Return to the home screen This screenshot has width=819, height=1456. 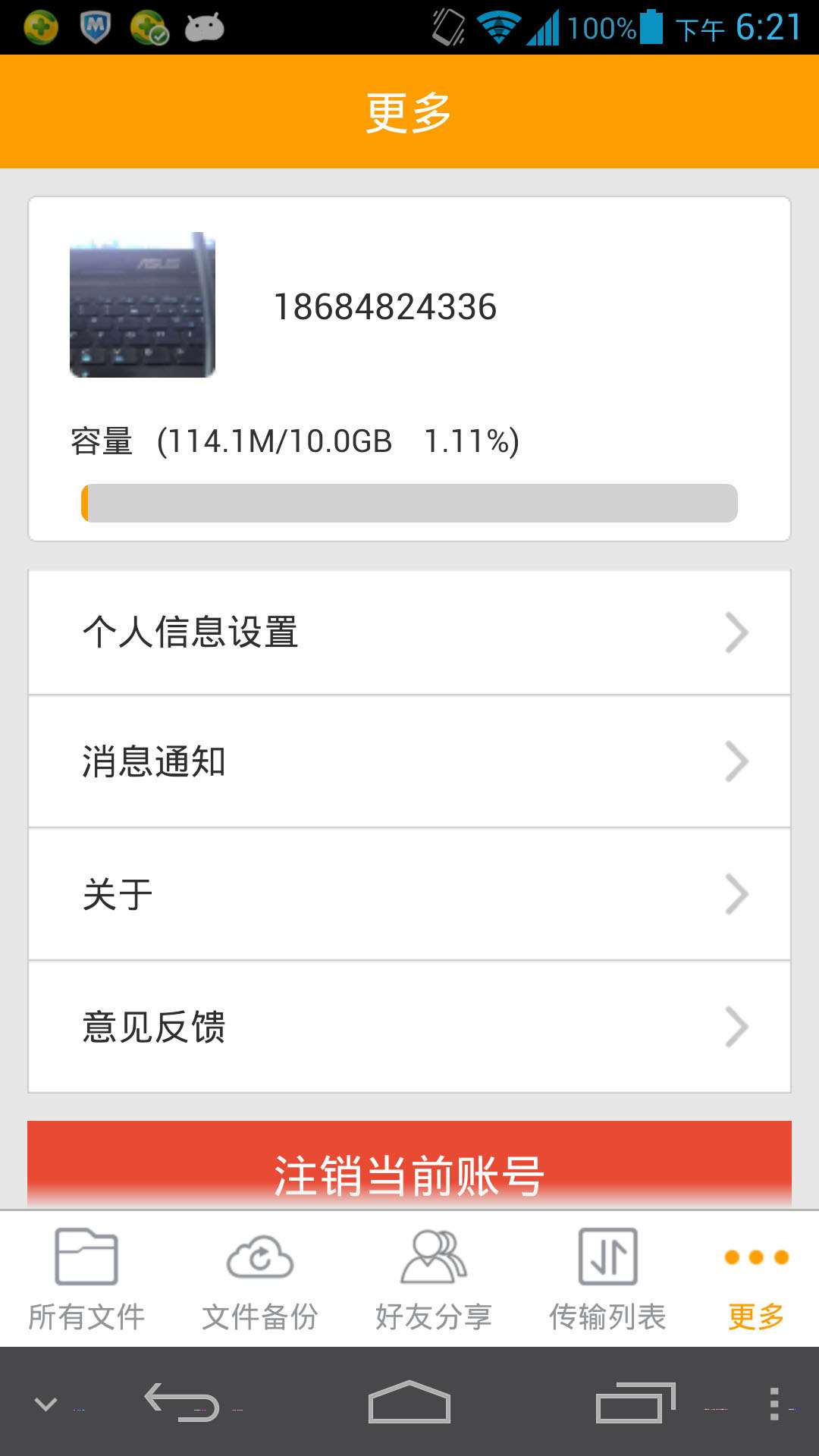(x=409, y=1401)
